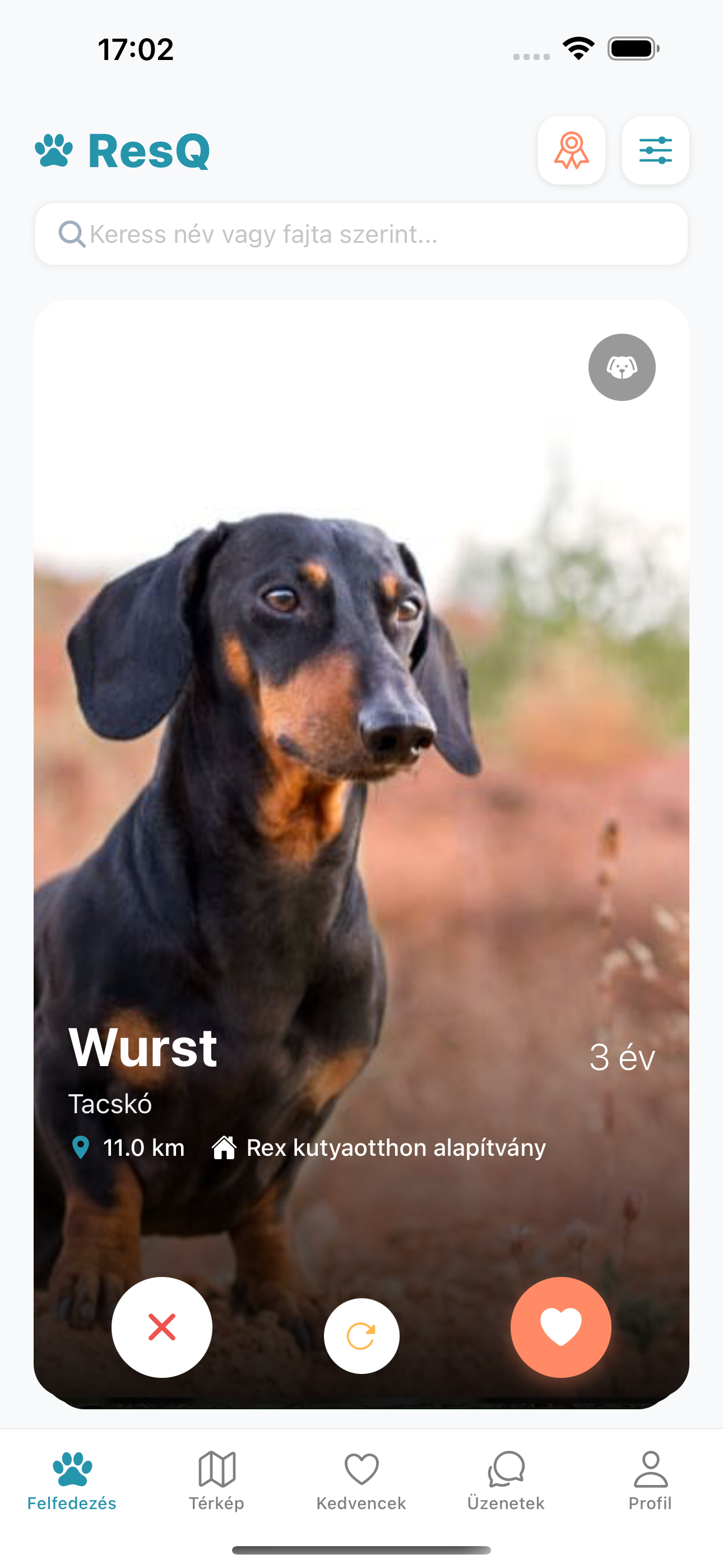This screenshot has width=723, height=1568.
Task: Tap the search field for name or breed
Action: point(361,234)
